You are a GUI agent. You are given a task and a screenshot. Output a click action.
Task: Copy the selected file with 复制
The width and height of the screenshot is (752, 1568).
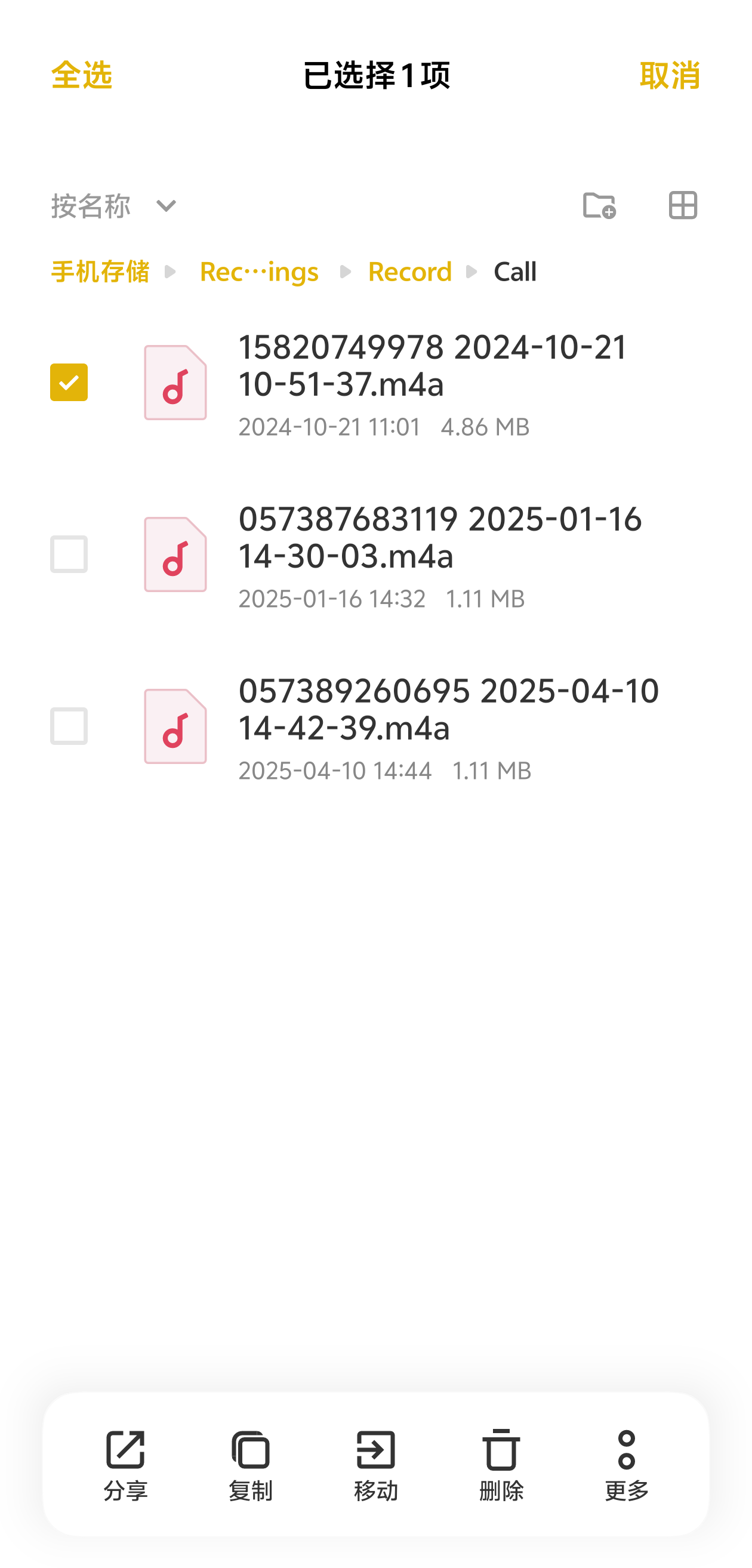pos(251,1465)
